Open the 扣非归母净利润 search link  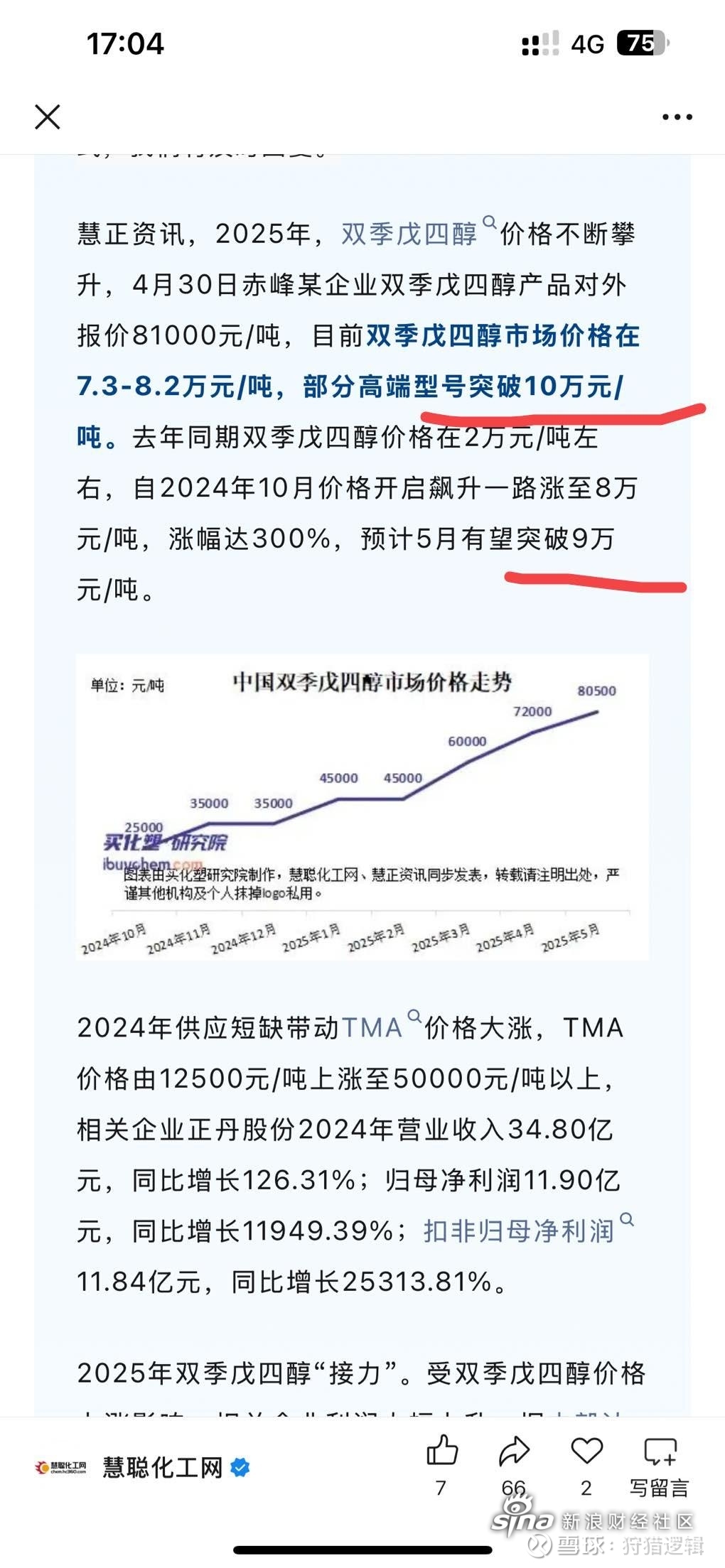coord(527,1231)
